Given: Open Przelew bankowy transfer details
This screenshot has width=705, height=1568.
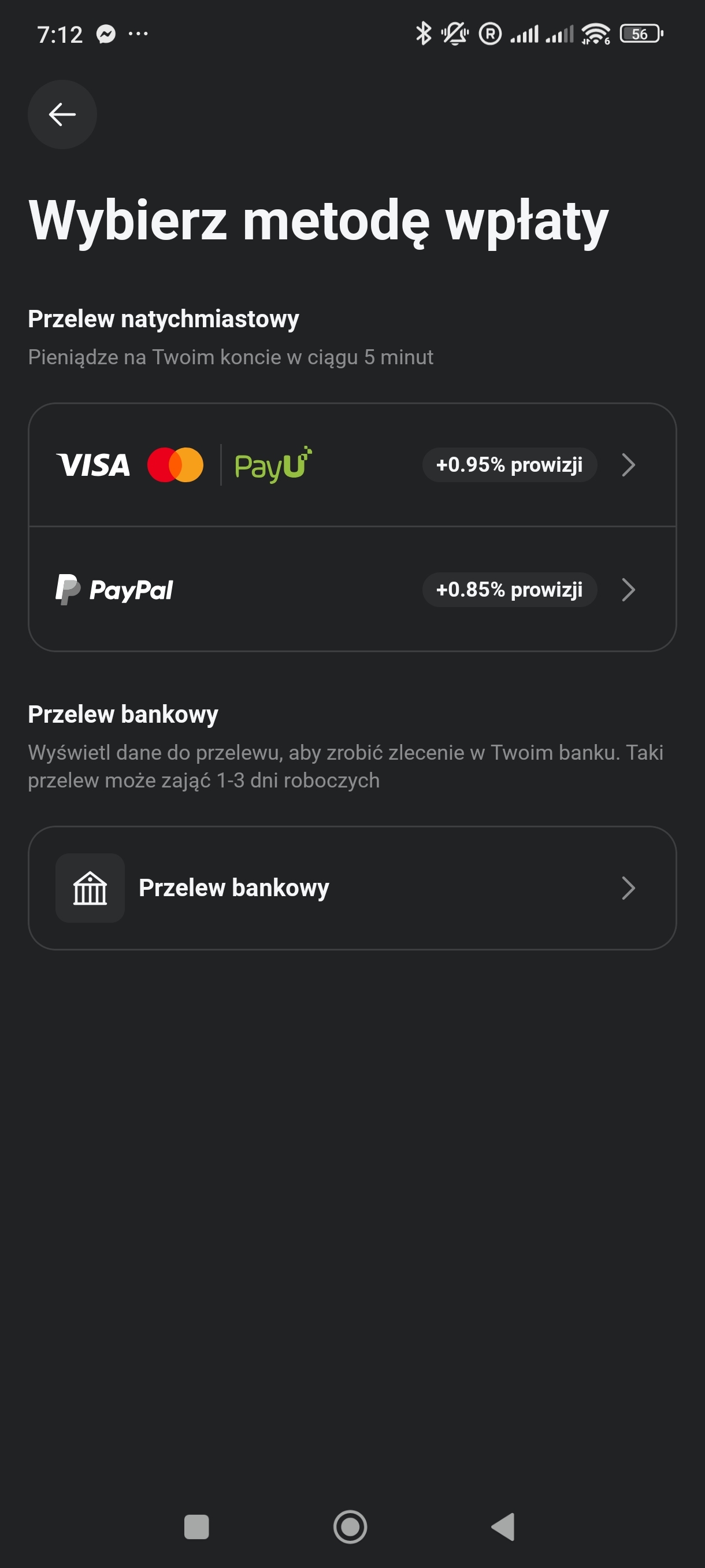Looking at the screenshot, I should pyautogui.click(x=351, y=887).
